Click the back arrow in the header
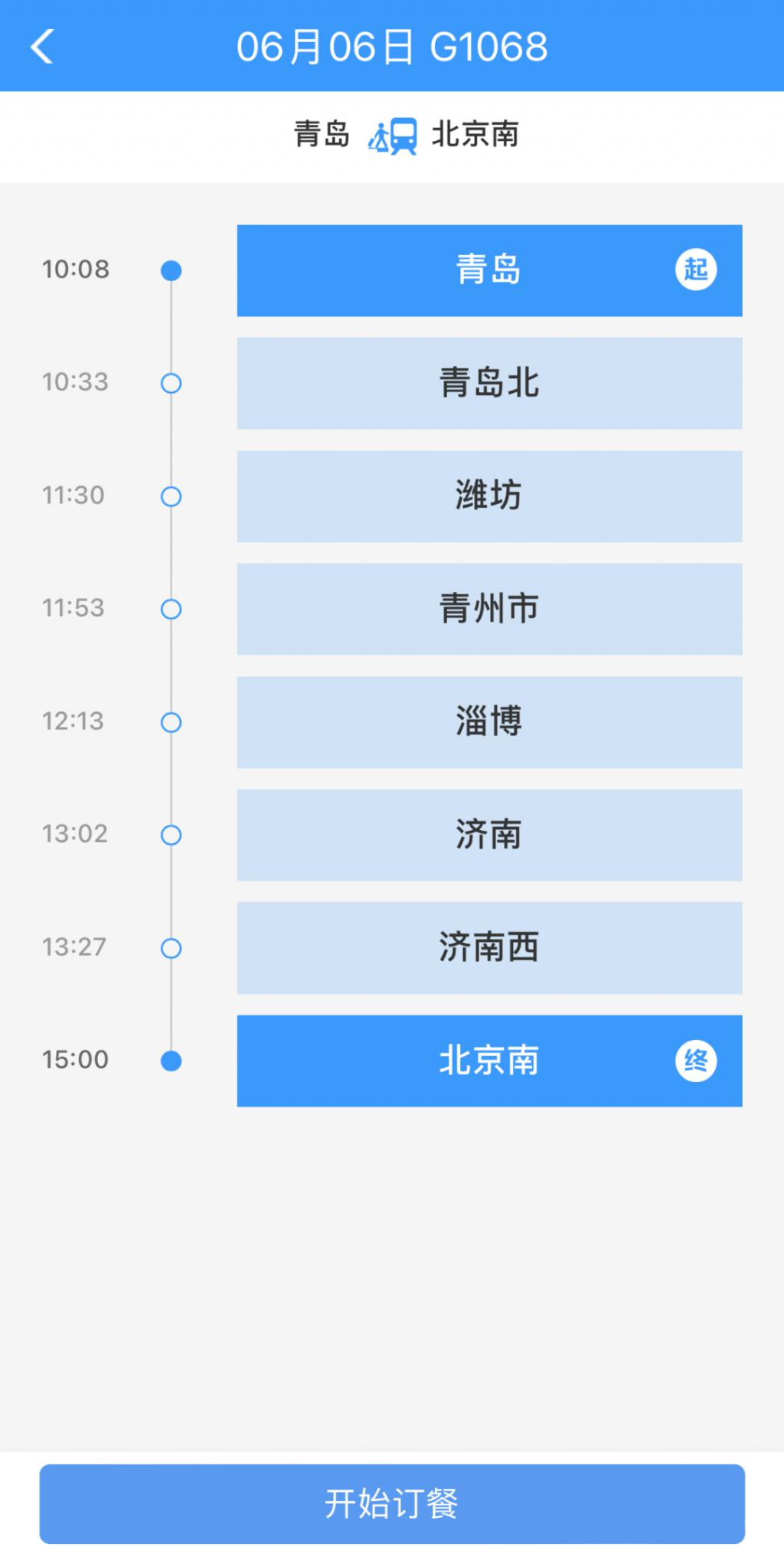 [44, 47]
